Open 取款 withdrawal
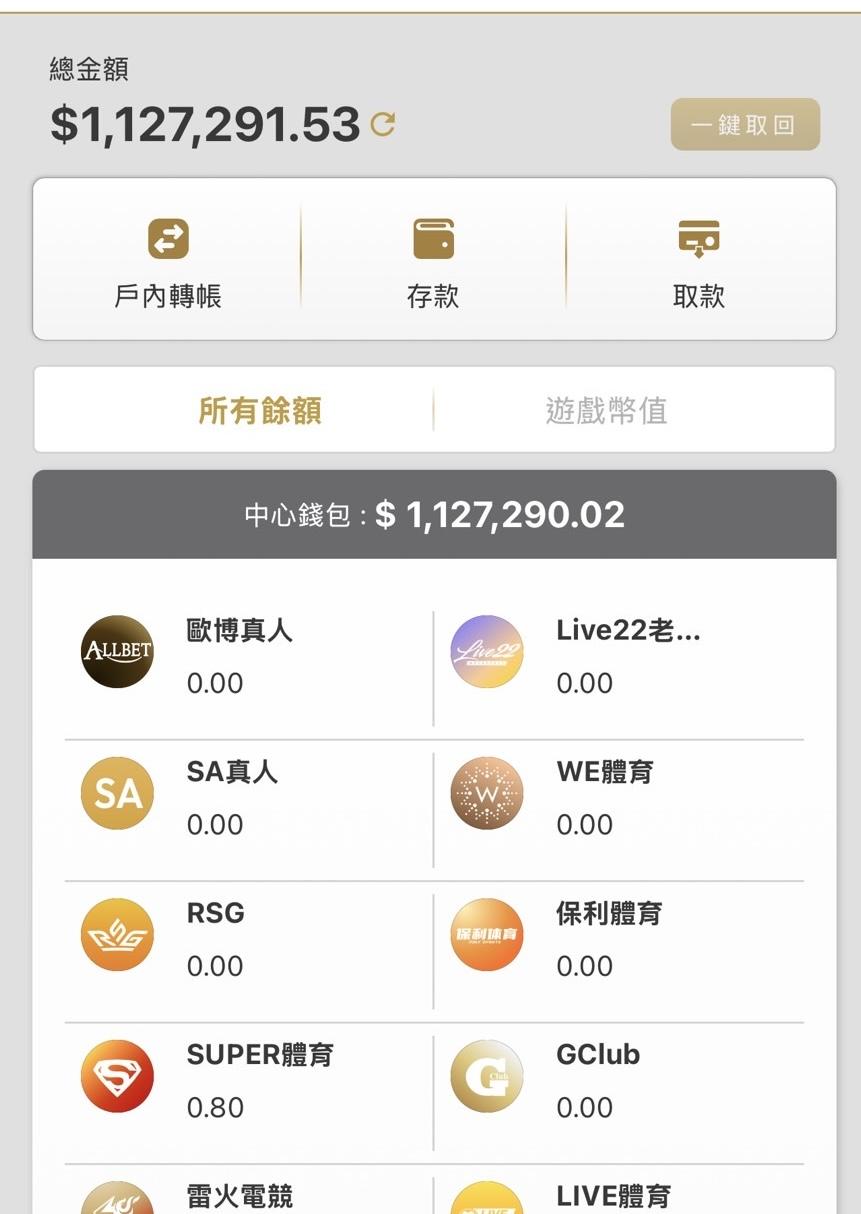 (698, 261)
